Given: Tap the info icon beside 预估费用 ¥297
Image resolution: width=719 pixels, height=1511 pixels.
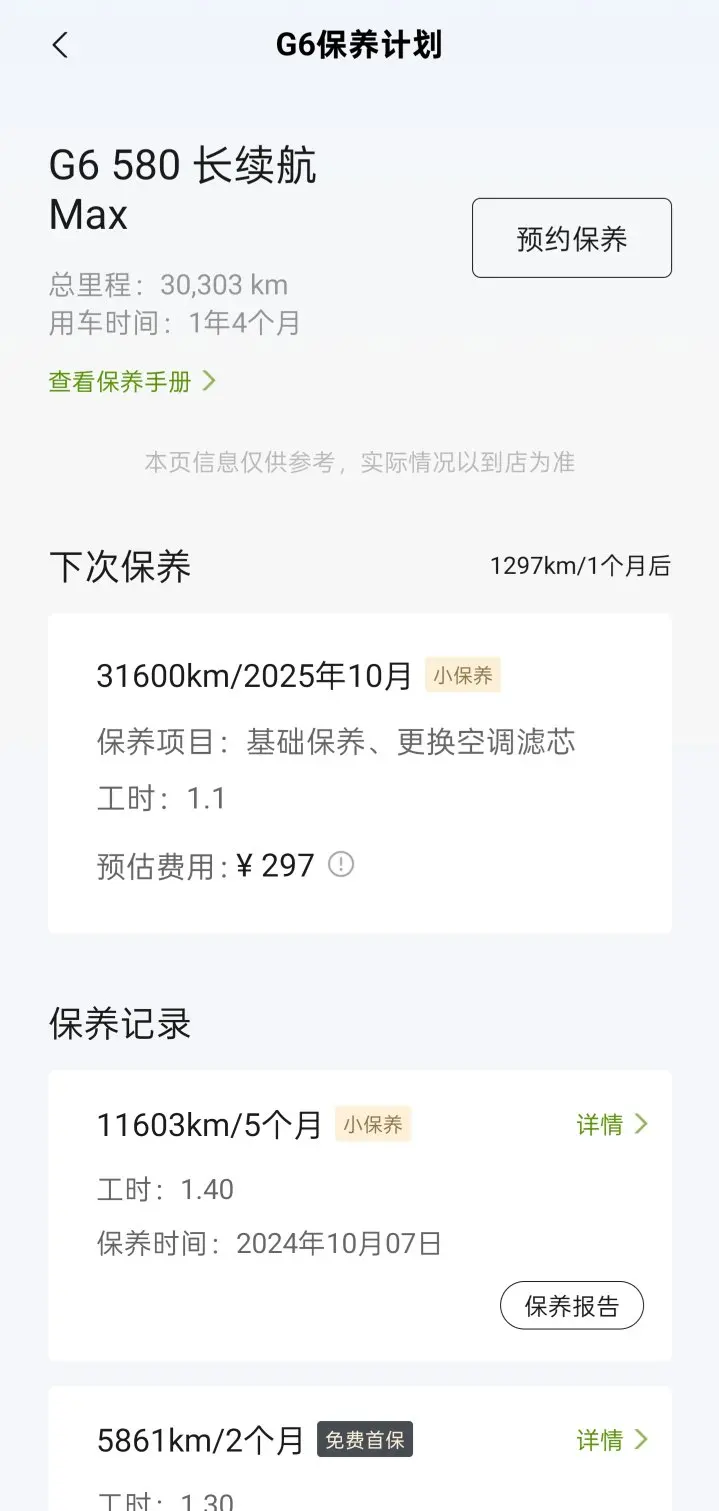Looking at the screenshot, I should click(341, 864).
